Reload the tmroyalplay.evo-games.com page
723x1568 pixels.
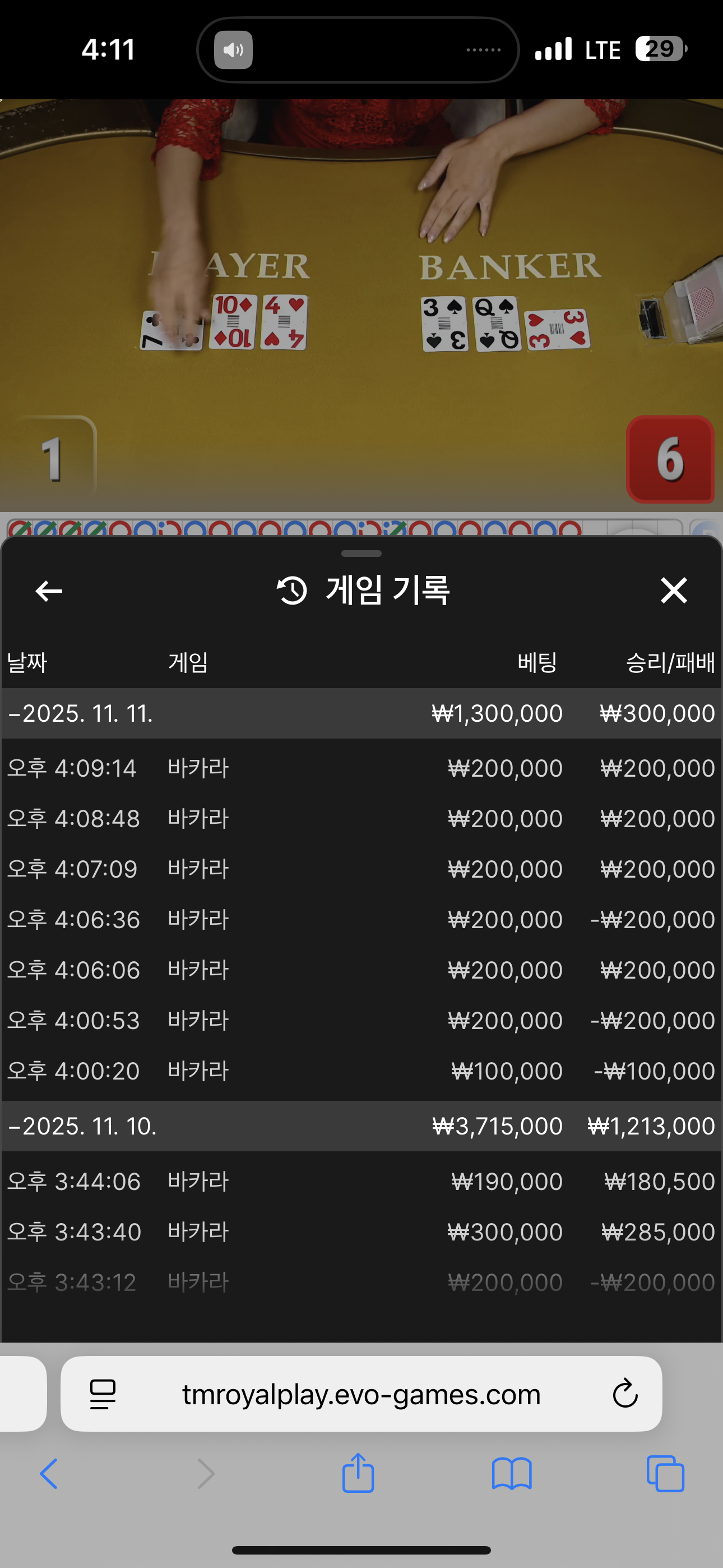625,1394
